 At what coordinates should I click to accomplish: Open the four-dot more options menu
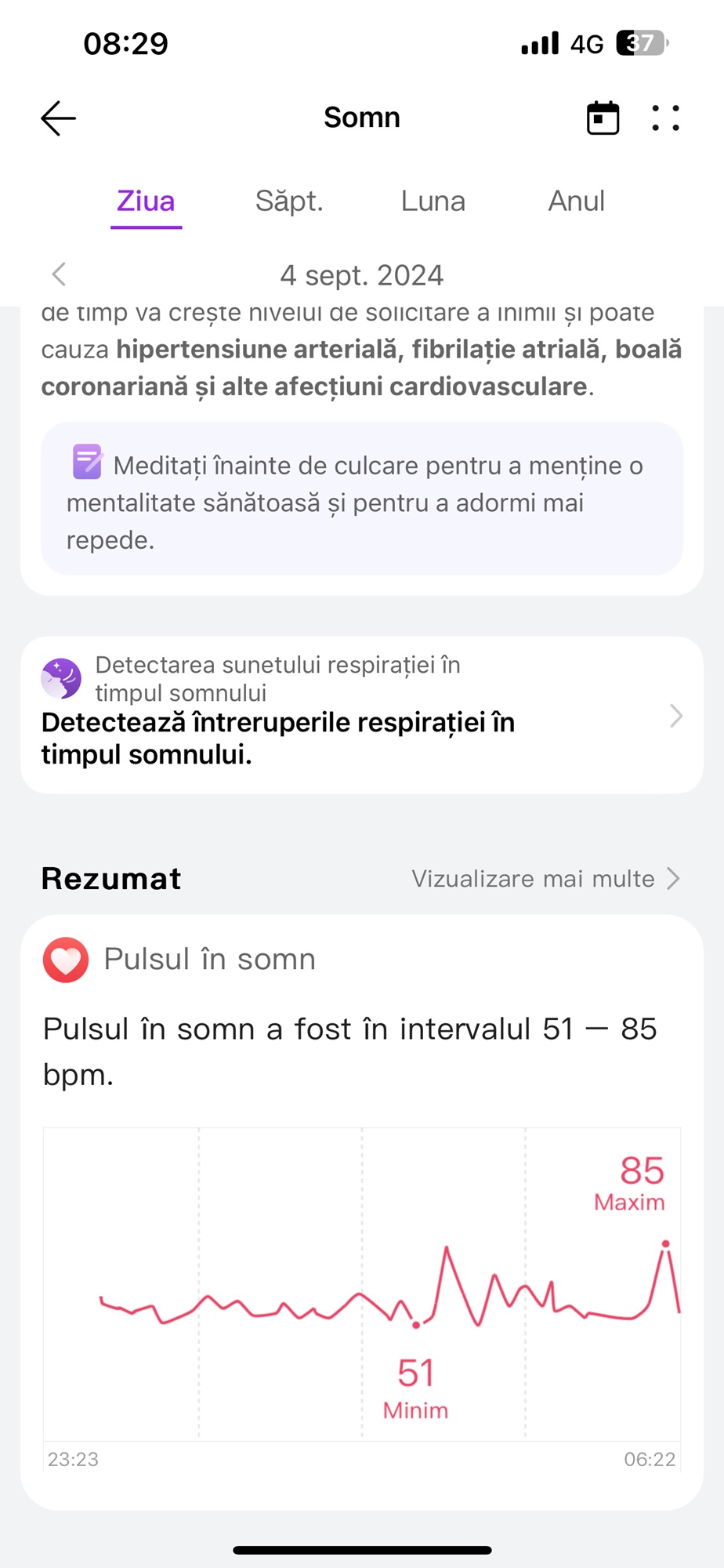pyautogui.click(x=665, y=118)
